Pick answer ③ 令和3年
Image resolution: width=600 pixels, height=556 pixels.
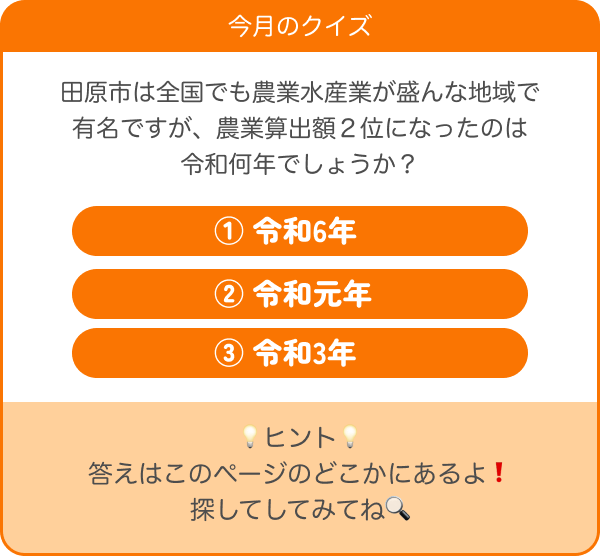click(x=300, y=353)
